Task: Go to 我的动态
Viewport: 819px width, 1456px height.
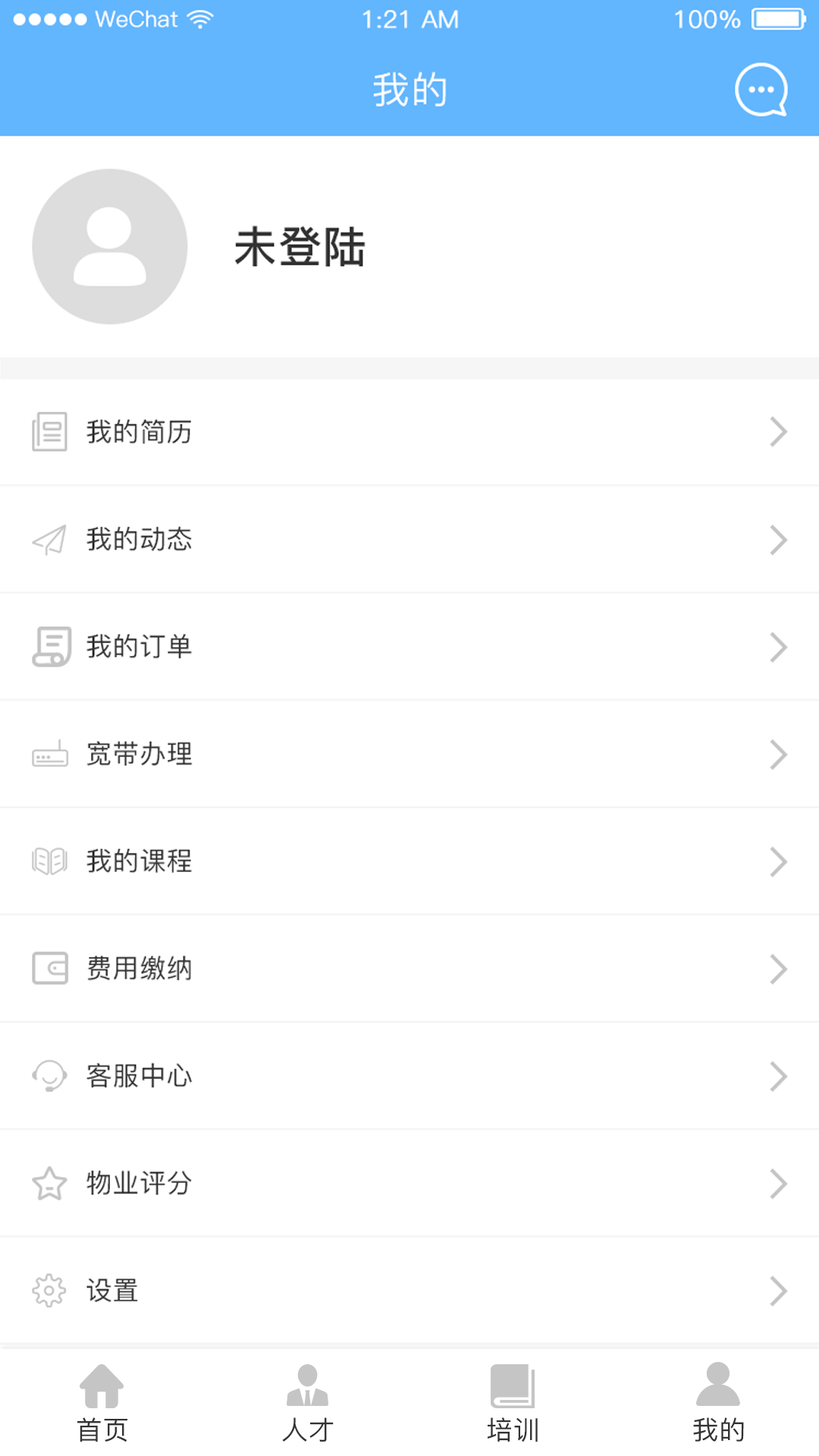Action: pos(409,539)
